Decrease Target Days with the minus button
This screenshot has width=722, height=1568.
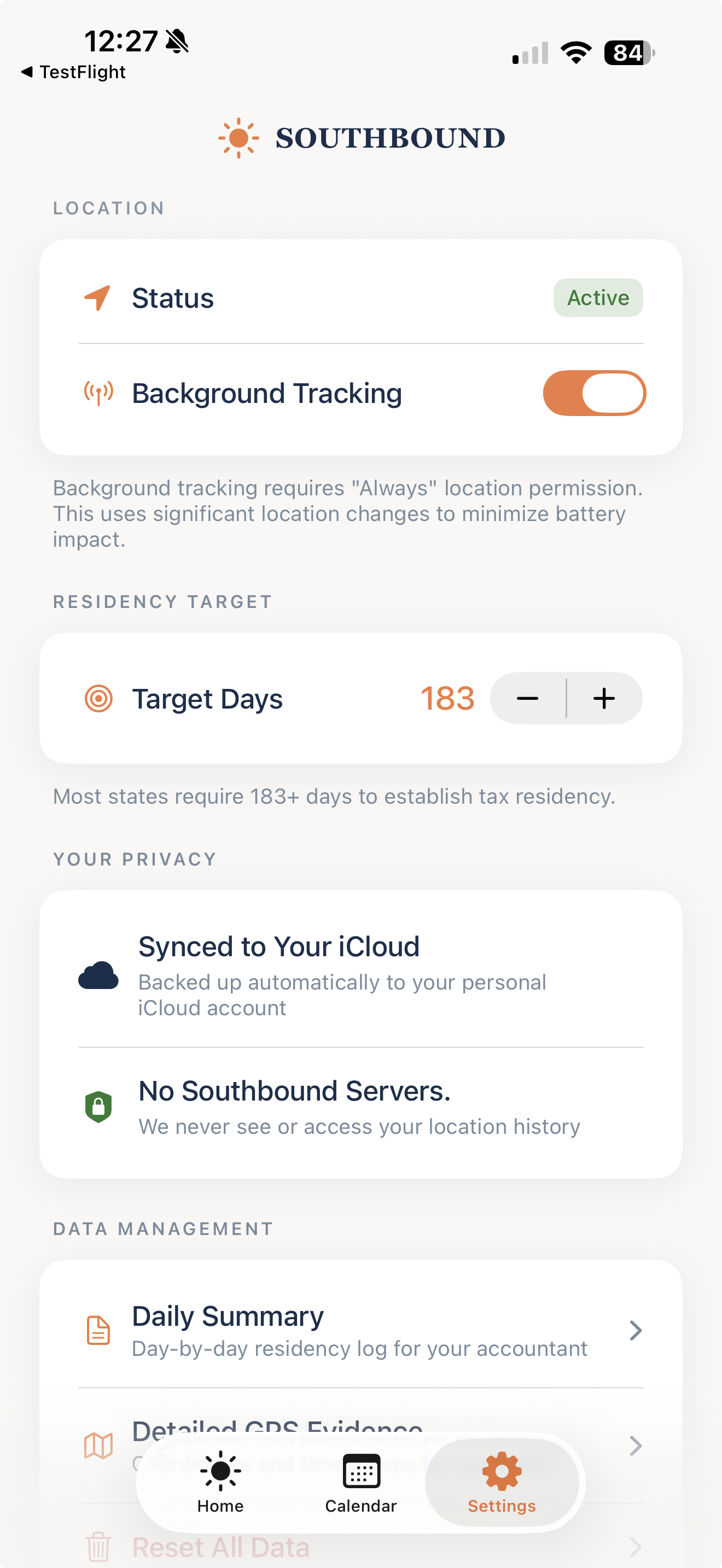tap(527, 698)
